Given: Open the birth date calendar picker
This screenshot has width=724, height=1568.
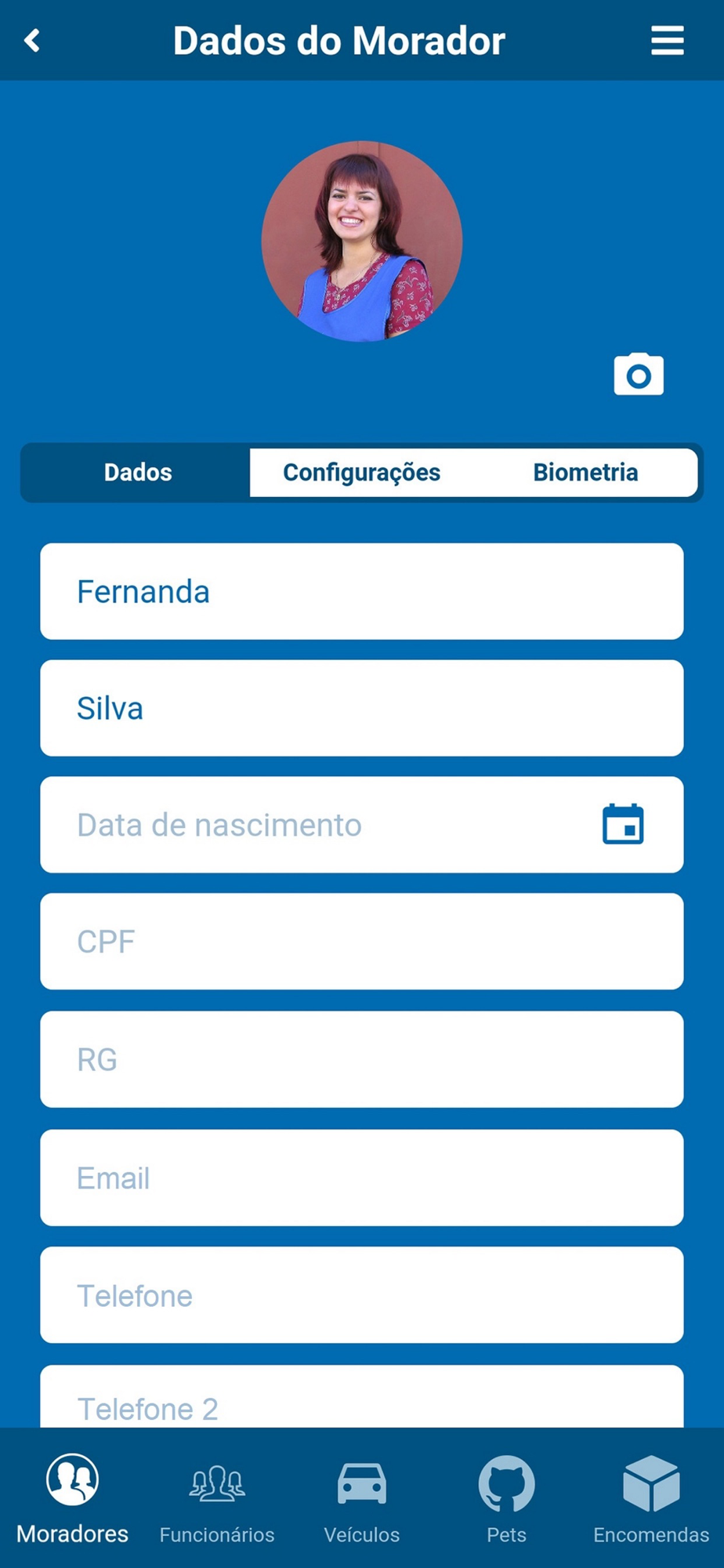Looking at the screenshot, I should [x=623, y=824].
